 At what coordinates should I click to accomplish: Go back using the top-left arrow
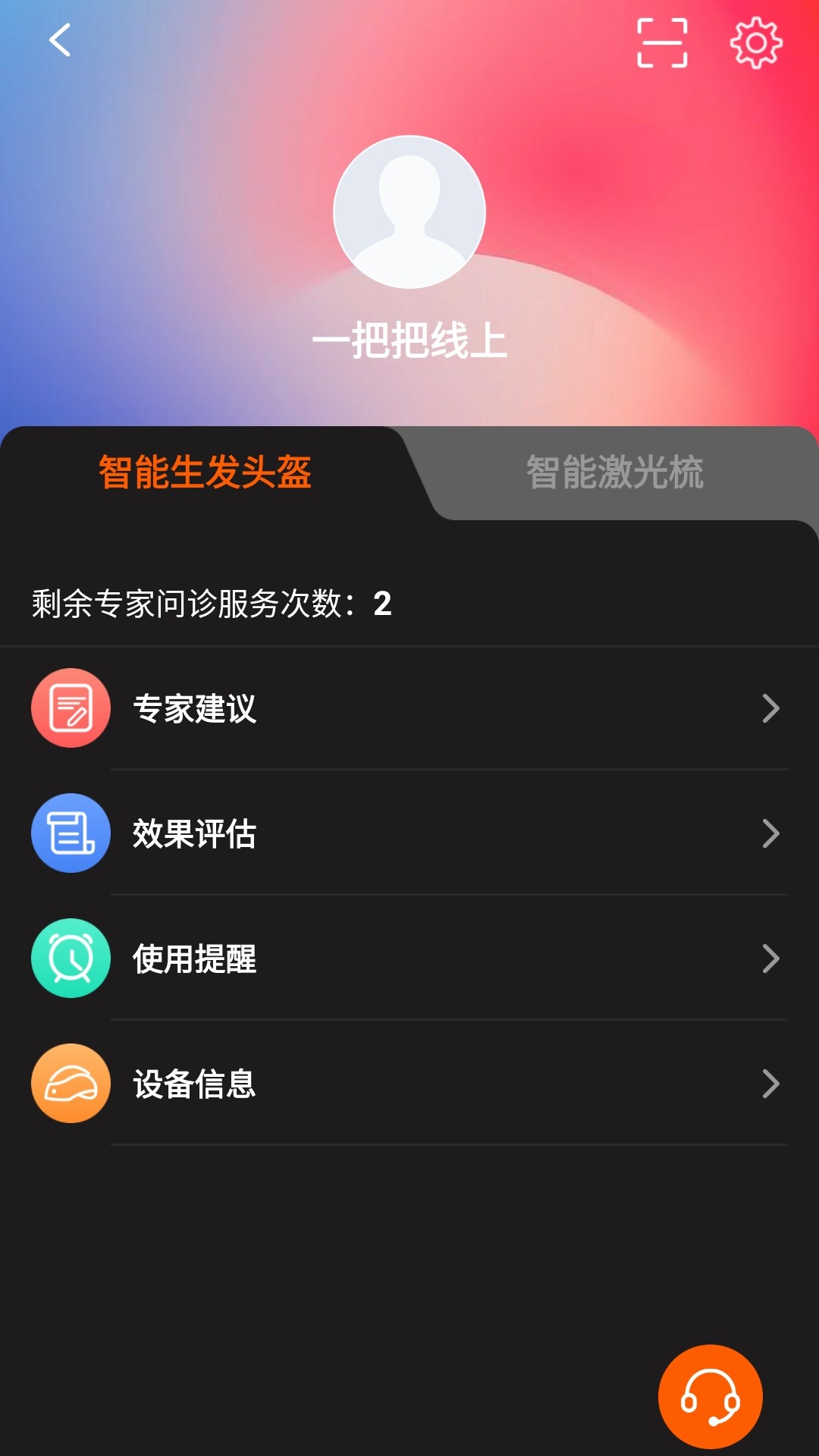(x=60, y=40)
